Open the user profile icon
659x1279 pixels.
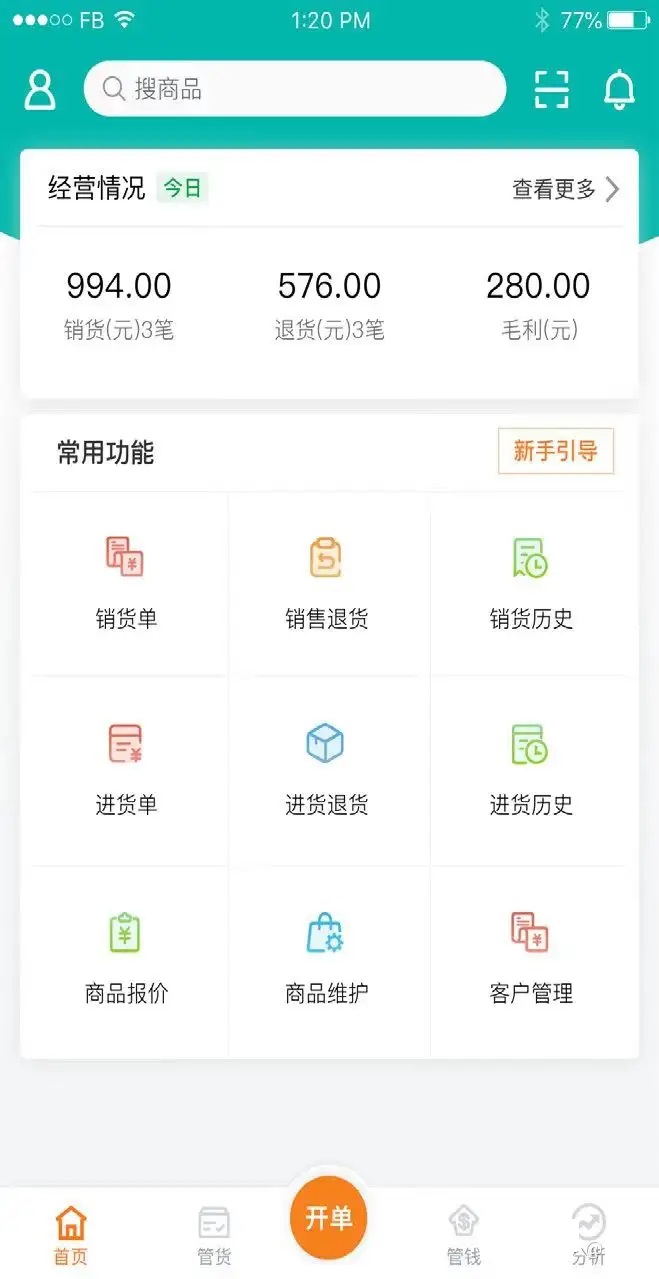(x=40, y=90)
